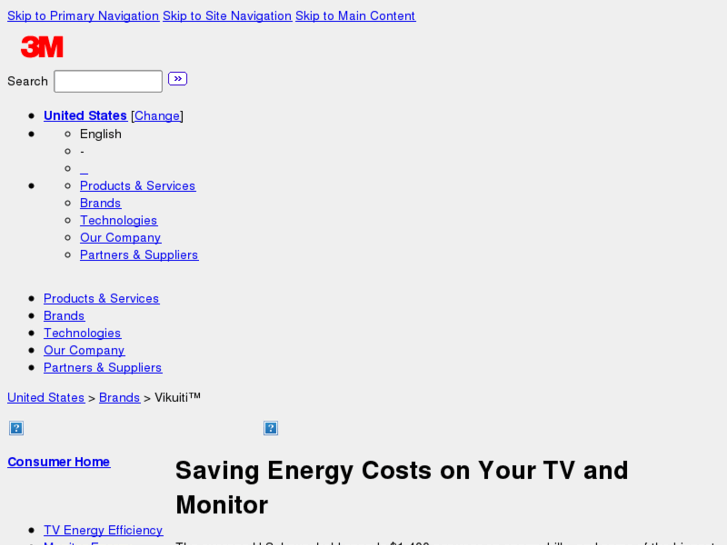Image resolution: width=727 pixels, height=545 pixels.
Task: Open Products & Services in the lower navigation list
Action: point(101,299)
